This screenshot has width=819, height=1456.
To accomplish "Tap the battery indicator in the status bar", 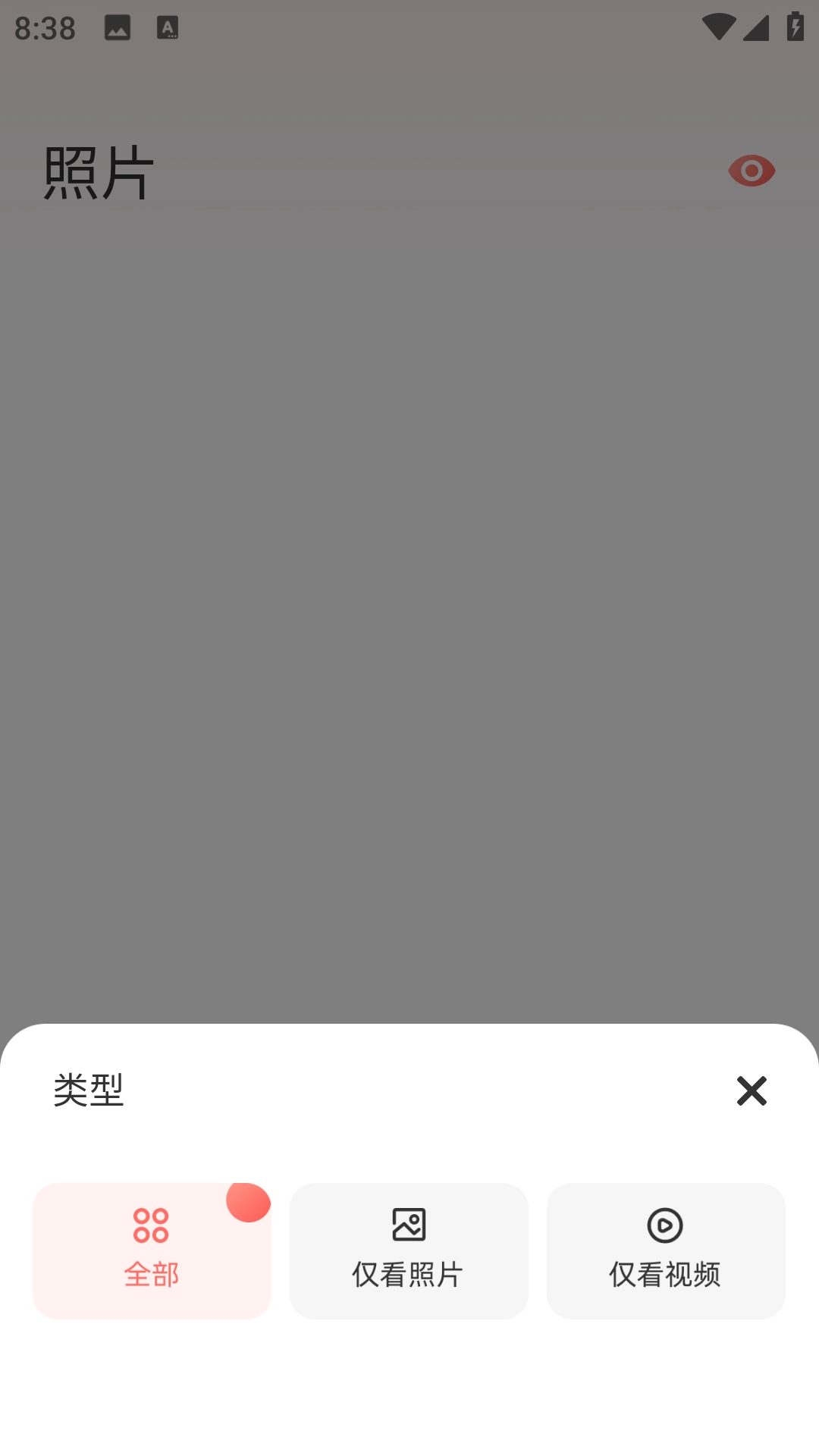I will pyautogui.click(x=794, y=27).
